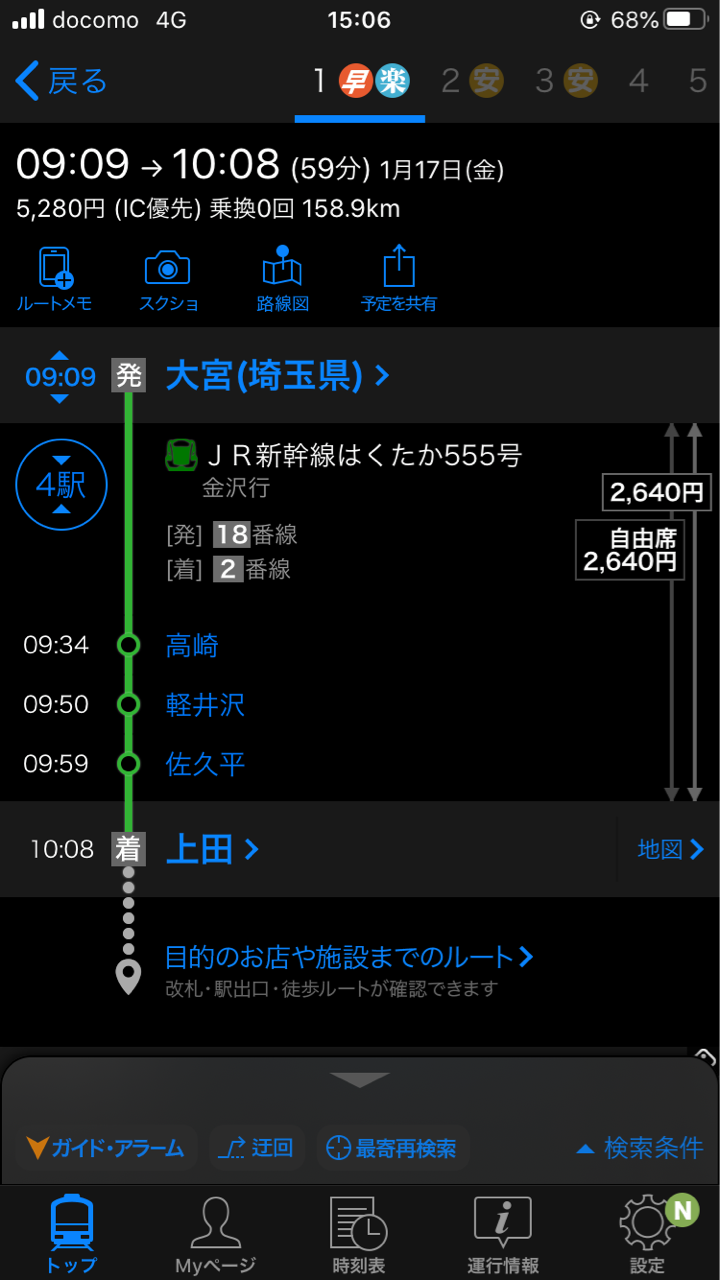Go back with the 戻る button

(62, 82)
